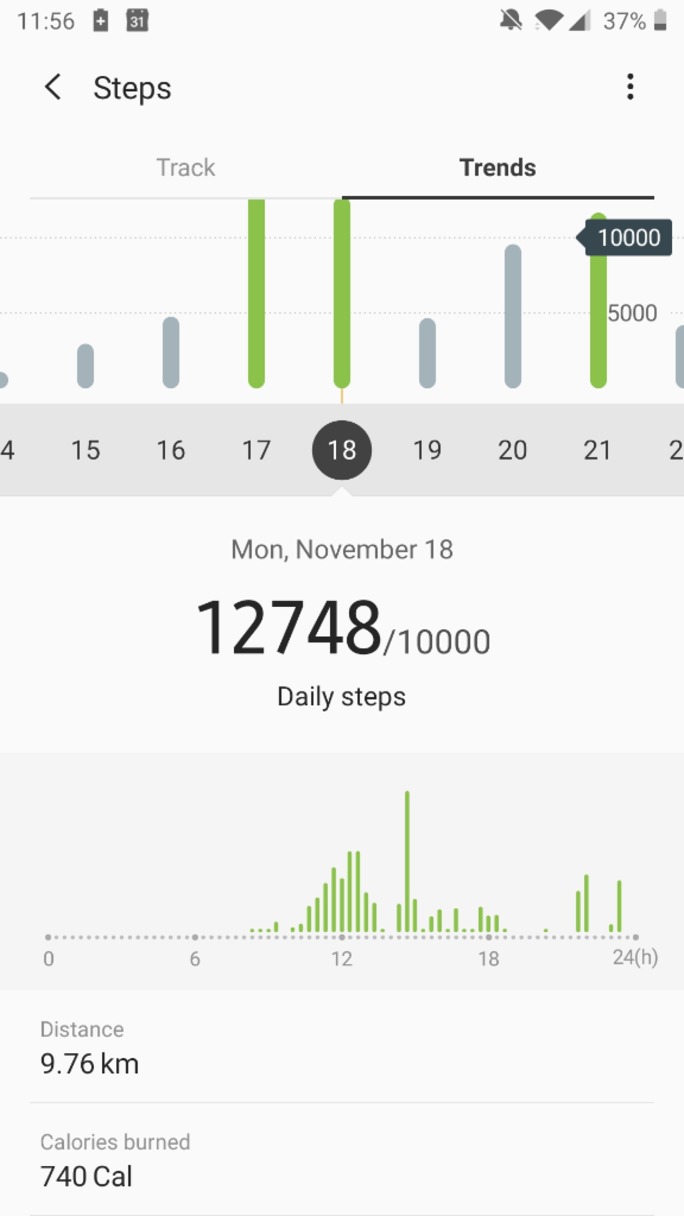Image resolution: width=684 pixels, height=1216 pixels.
Task: Tap the selected day 18 marker
Action: click(x=342, y=450)
